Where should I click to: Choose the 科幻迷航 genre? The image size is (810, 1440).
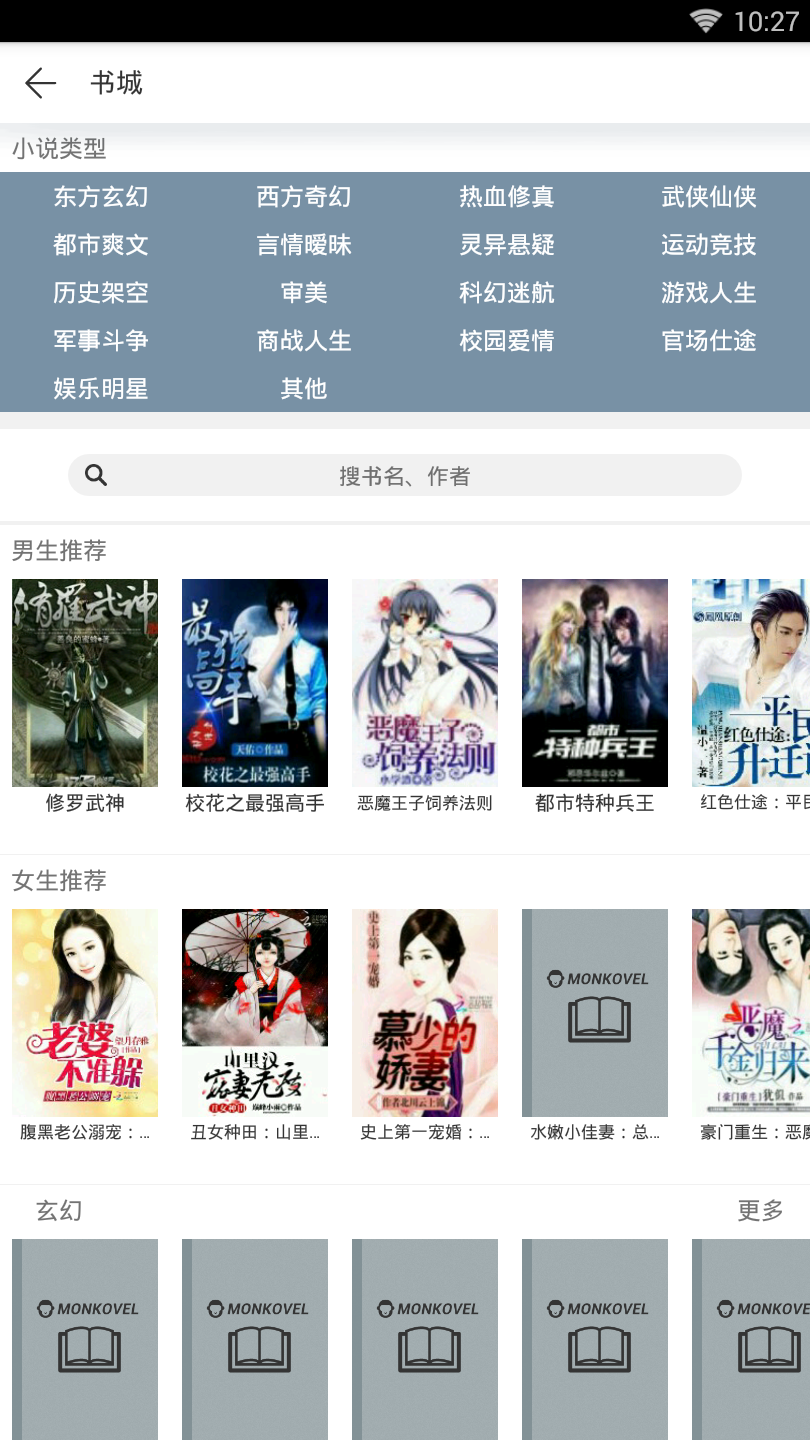pyautogui.click(x=507, y=293)
